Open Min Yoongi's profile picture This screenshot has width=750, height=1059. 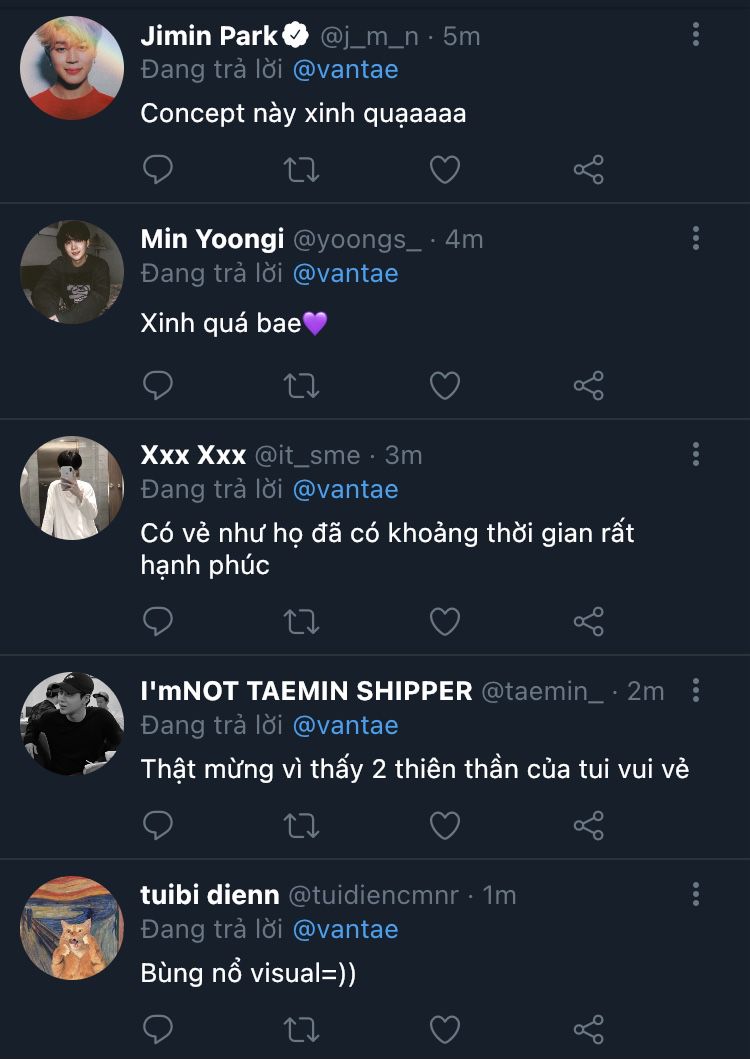tap(72, 272)
